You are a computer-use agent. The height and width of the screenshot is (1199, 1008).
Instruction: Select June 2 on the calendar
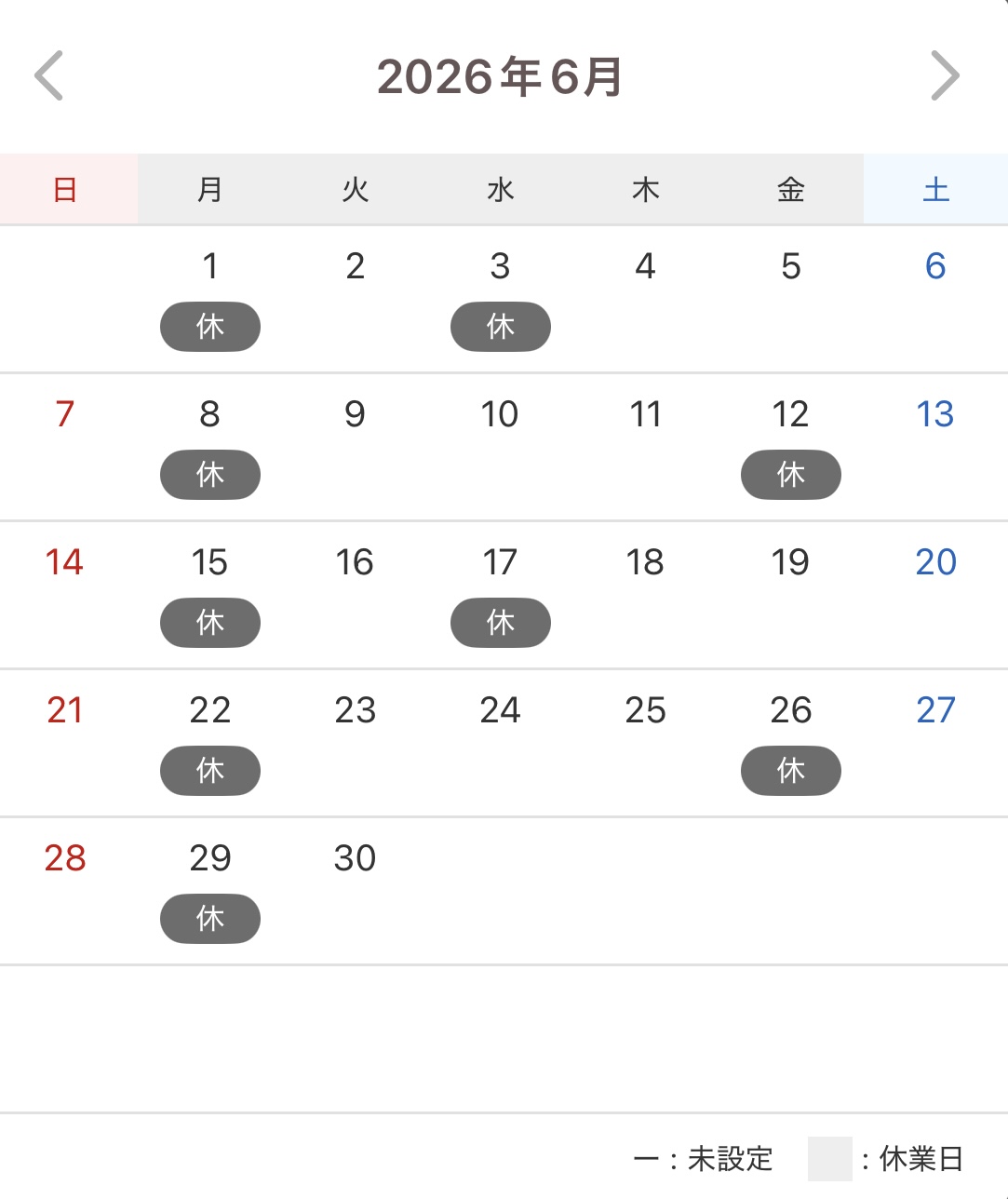355,267
